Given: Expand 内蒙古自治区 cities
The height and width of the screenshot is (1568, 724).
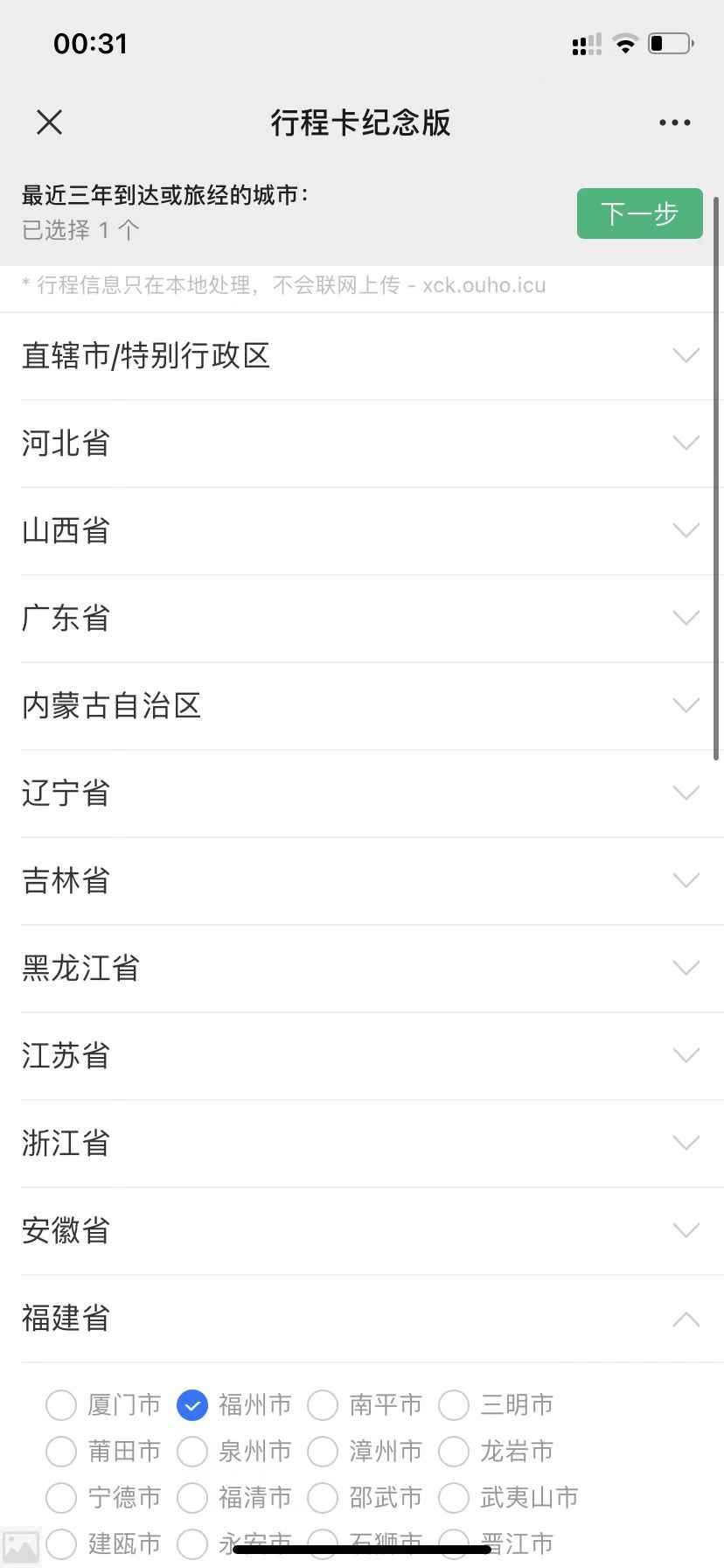Looking at the screenshot, I should coord(361,706).
